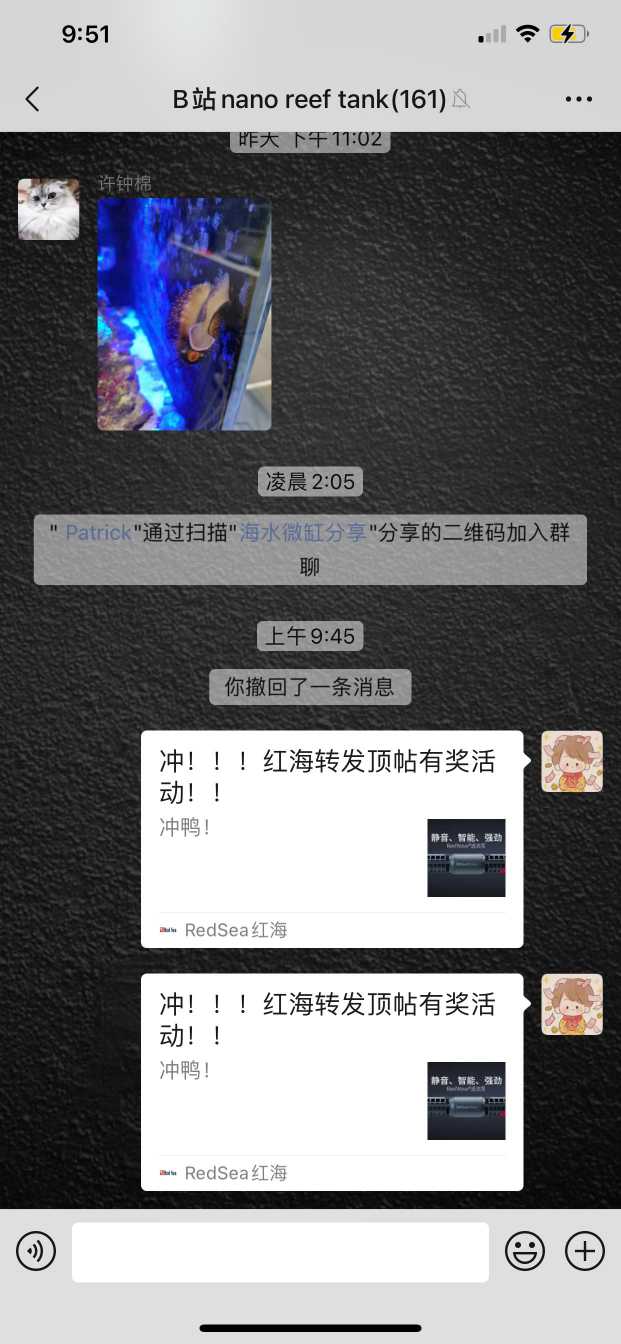Open the emoji sticker panel

pos(524,1251)
